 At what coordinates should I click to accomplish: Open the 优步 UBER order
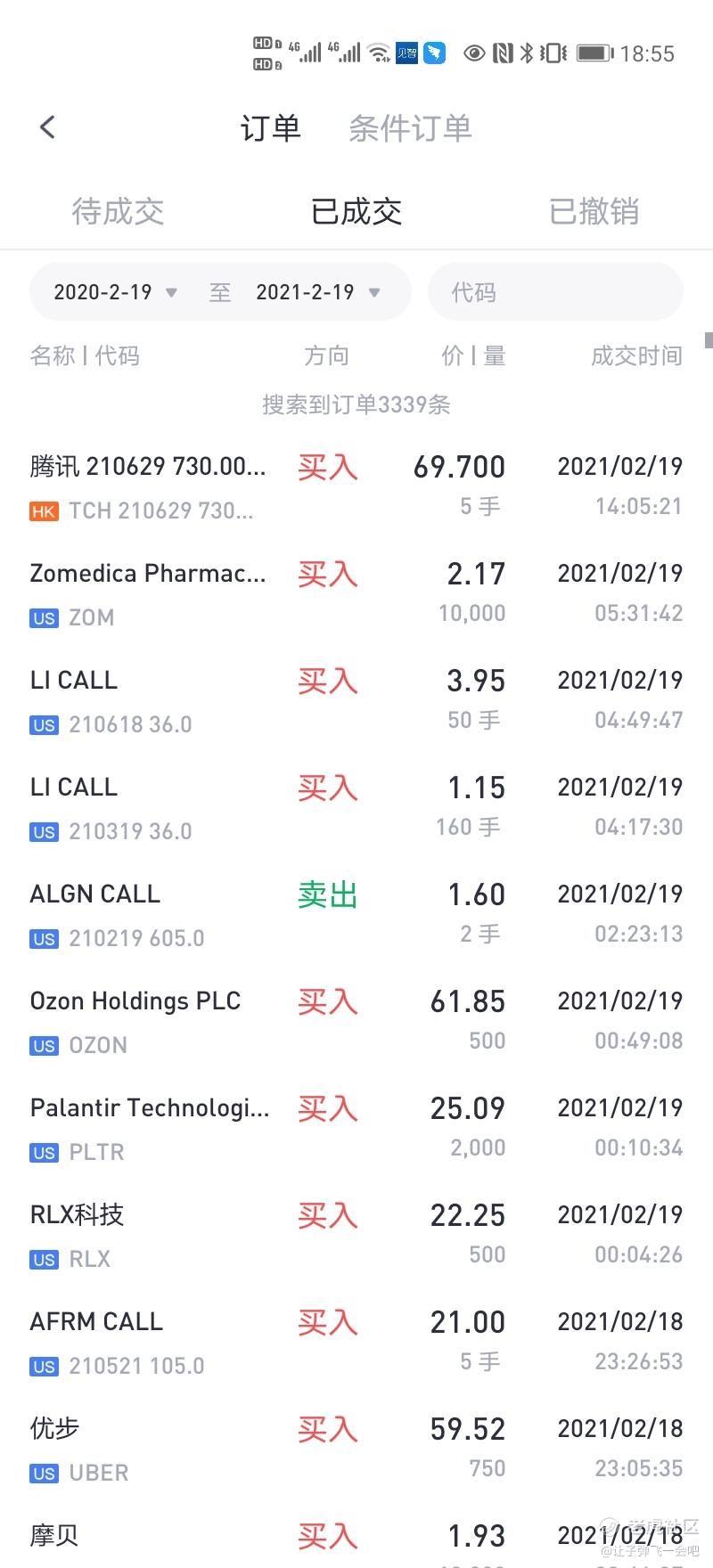click(356, 1450)
